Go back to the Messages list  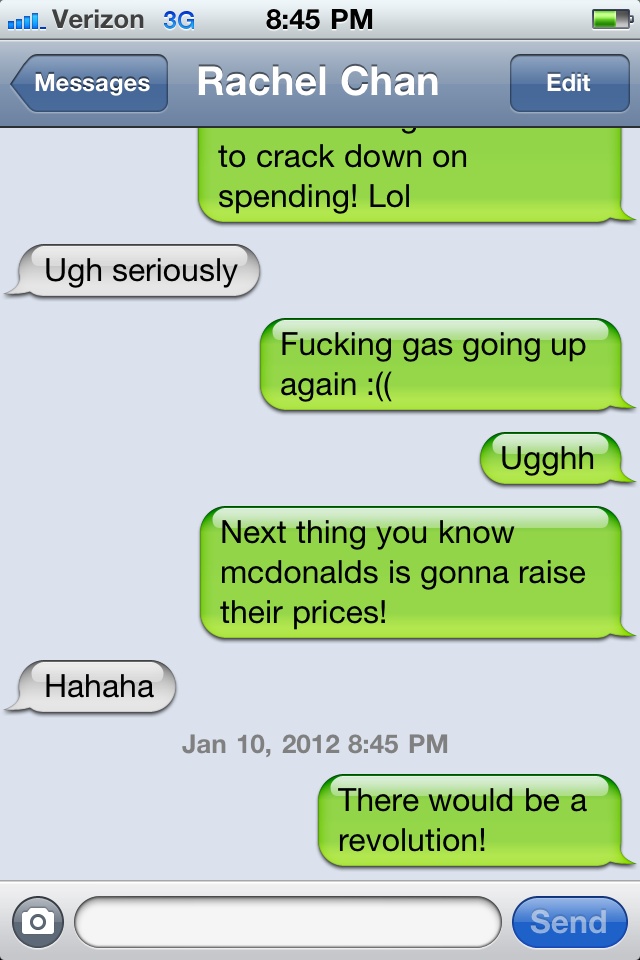pos(90,84)
